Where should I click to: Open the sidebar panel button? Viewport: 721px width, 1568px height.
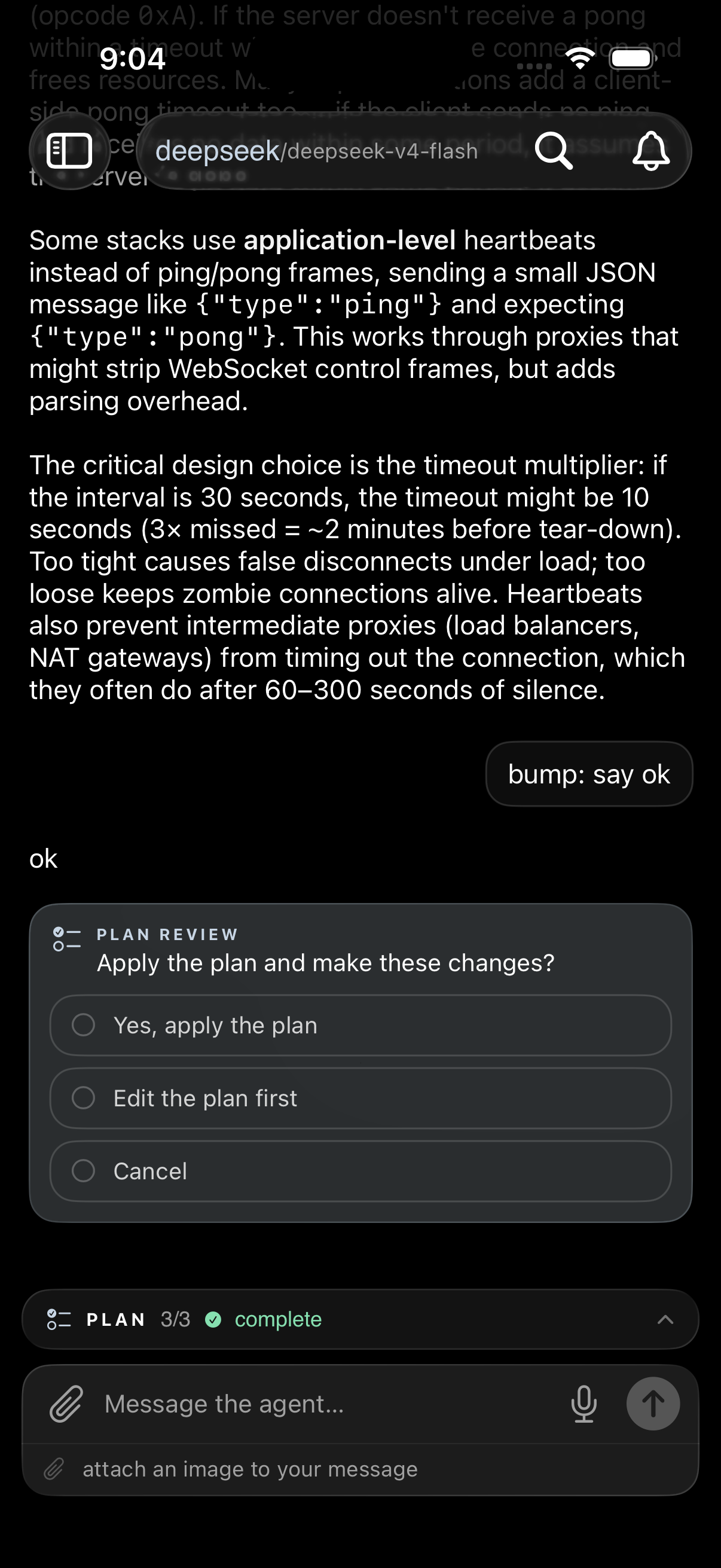[69, 150]
